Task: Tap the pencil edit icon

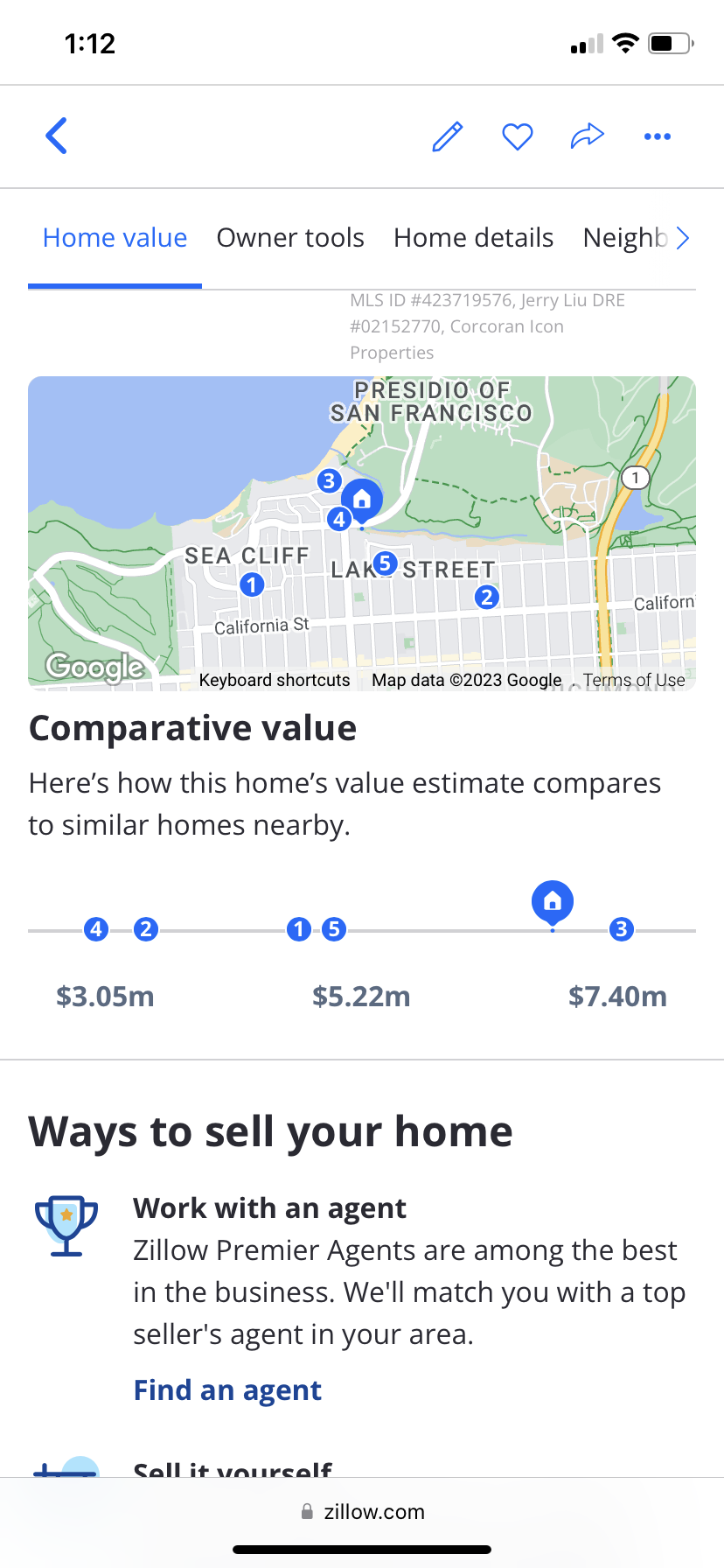Action: coord(448,136)
